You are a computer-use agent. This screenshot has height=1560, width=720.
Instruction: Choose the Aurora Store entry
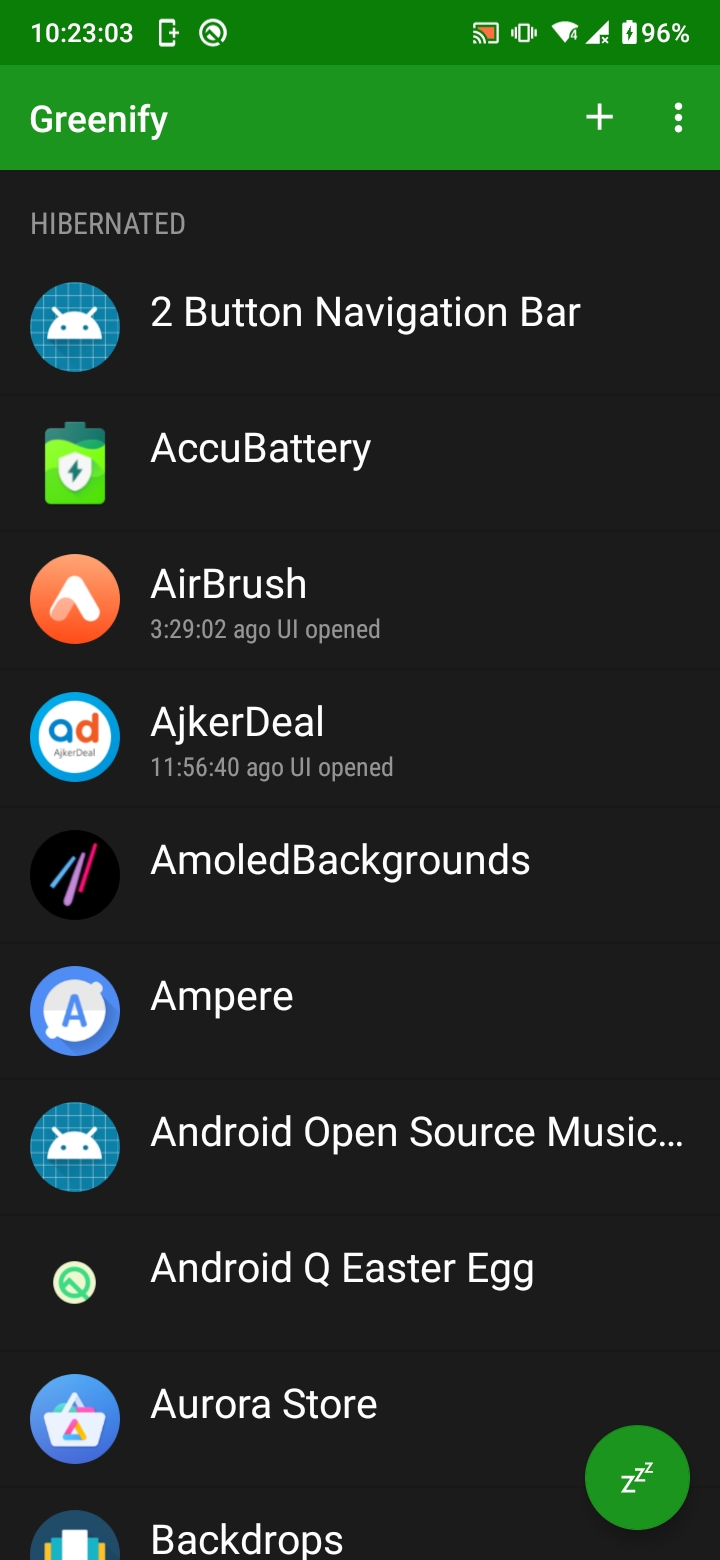tap(360, 1418)
